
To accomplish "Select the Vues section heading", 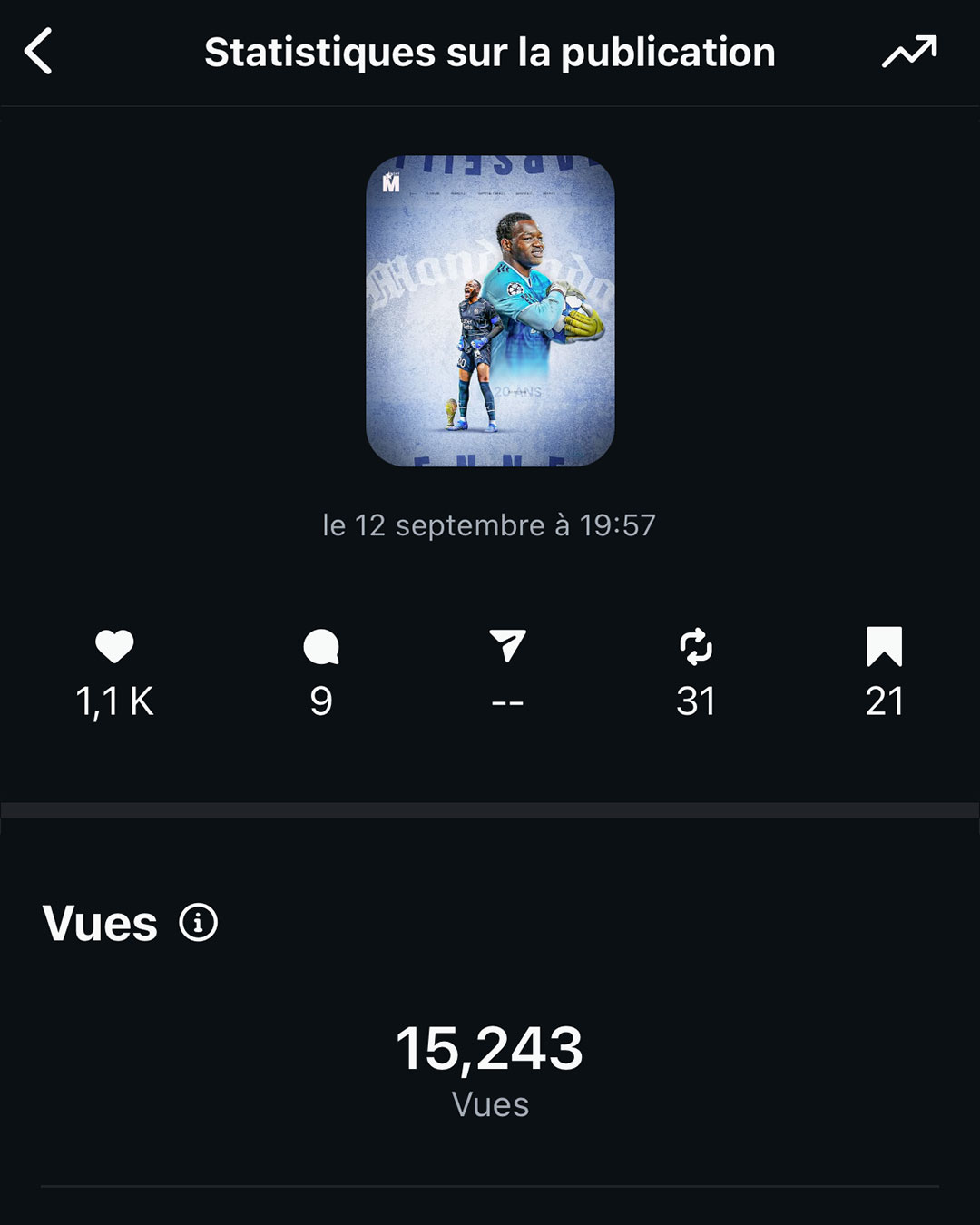I will click(x=102, y=924).
